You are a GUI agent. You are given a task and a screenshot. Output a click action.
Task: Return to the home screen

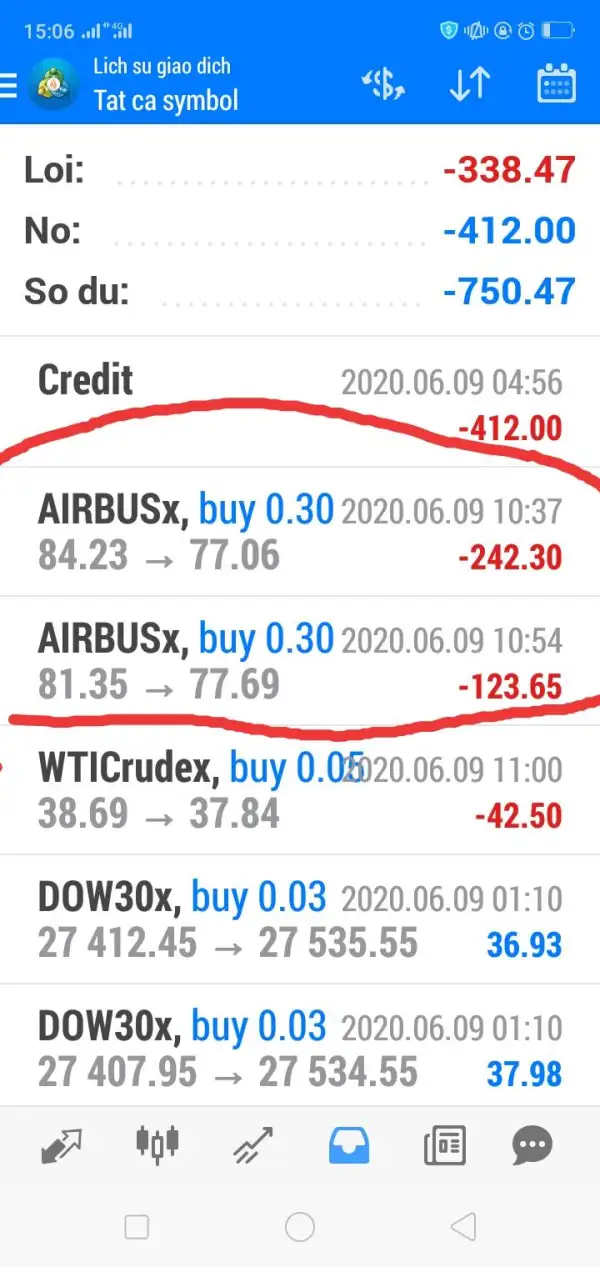tap(300, 1227)
